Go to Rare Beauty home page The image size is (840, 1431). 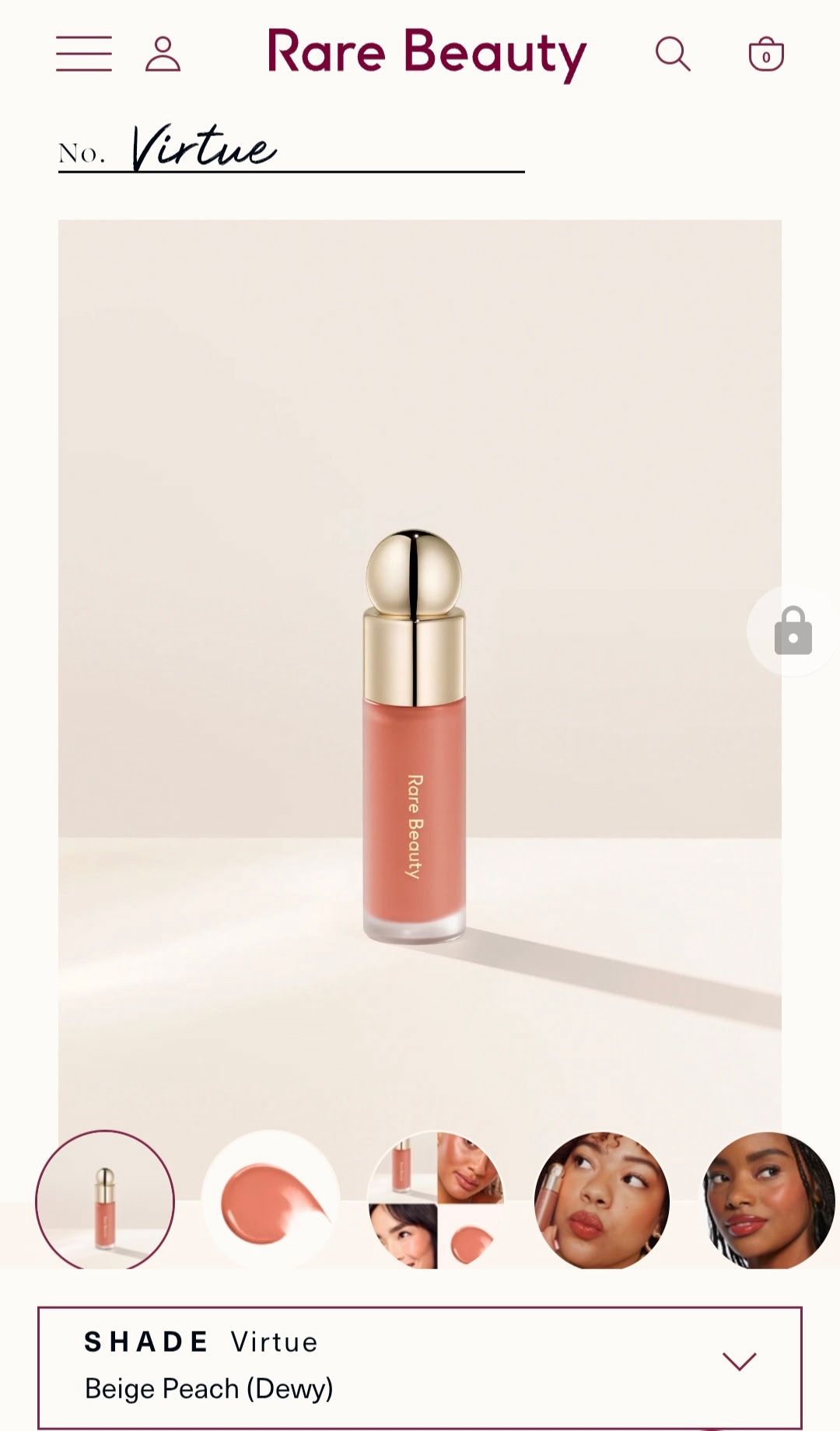click(426, 53)
